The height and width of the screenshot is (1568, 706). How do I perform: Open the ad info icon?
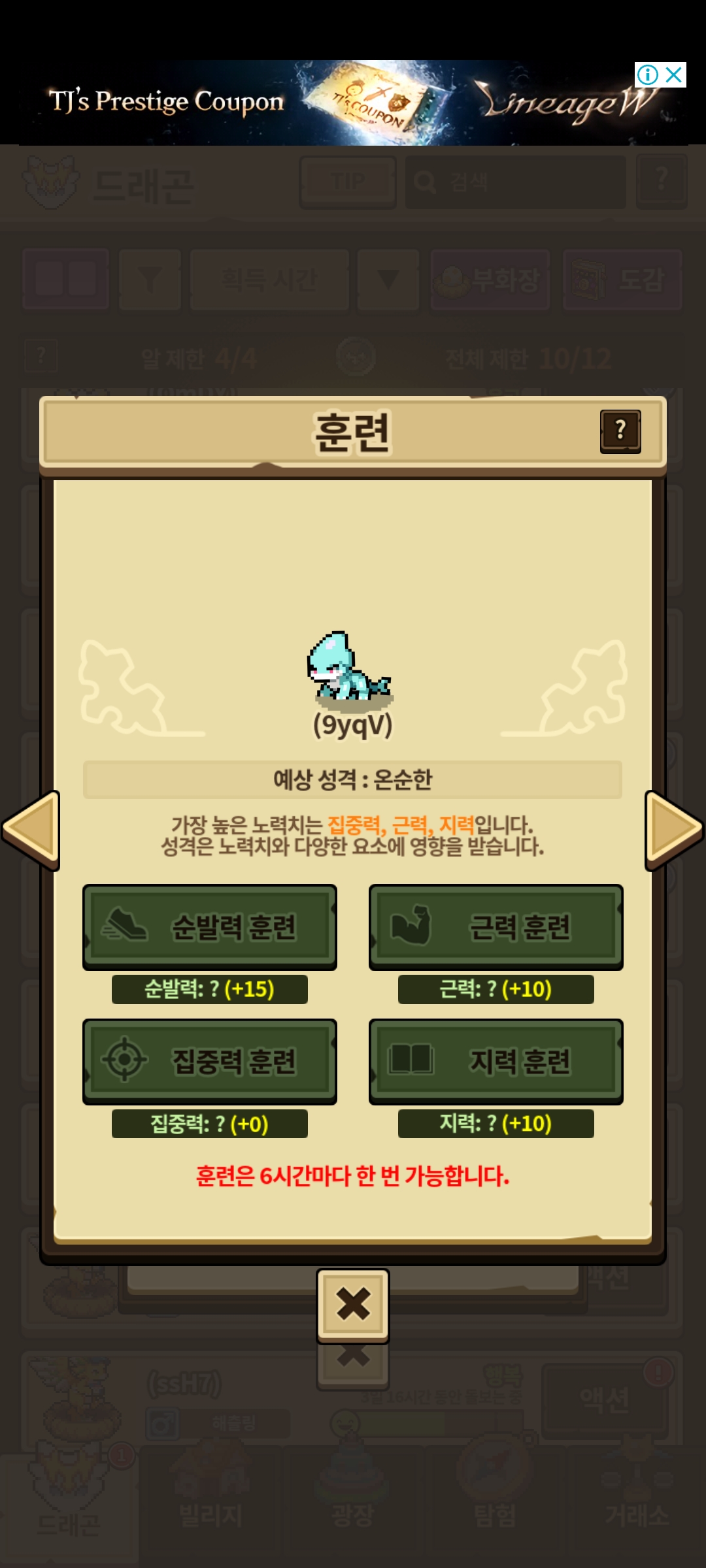coord(648,75)
